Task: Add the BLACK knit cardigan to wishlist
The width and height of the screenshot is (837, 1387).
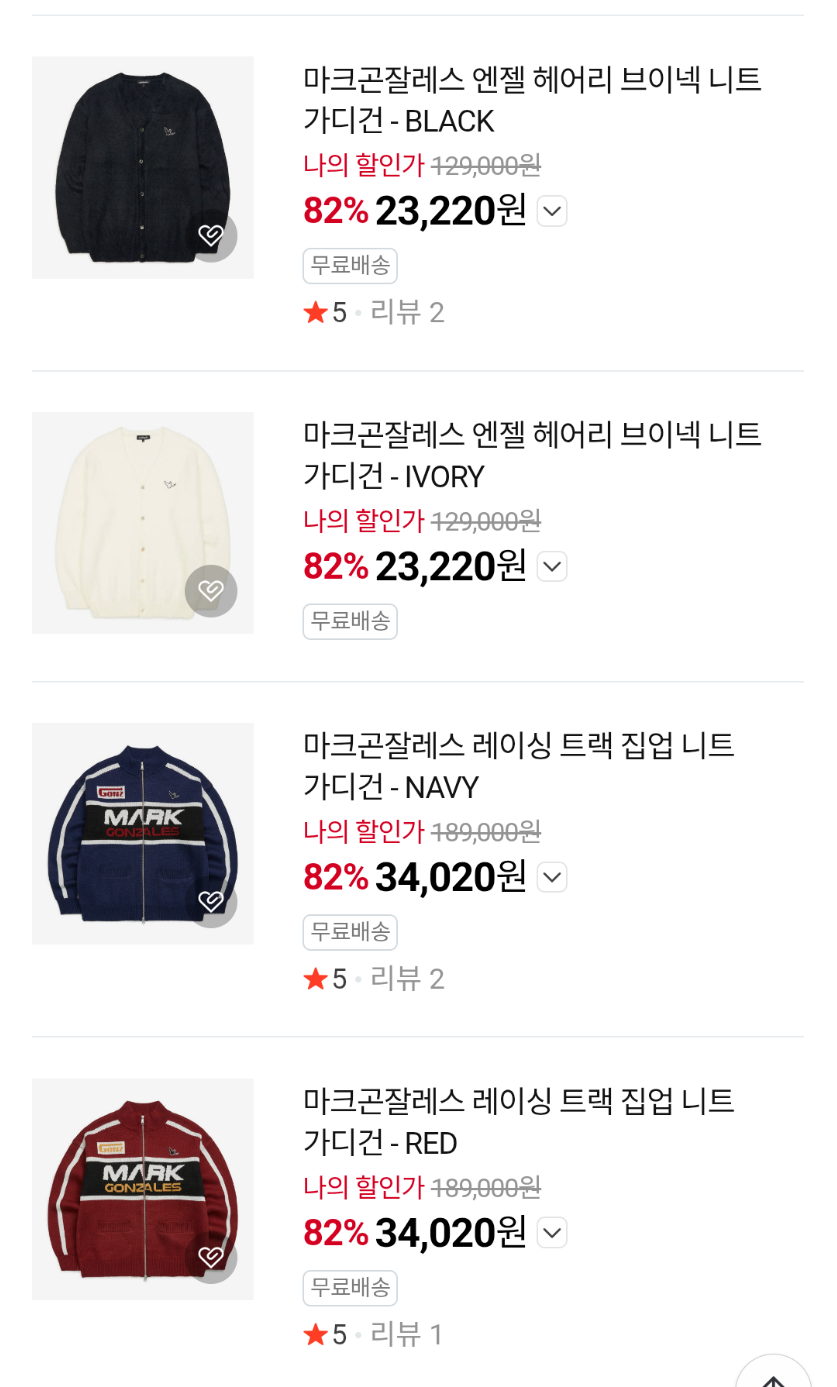Action: coord(211,236)
